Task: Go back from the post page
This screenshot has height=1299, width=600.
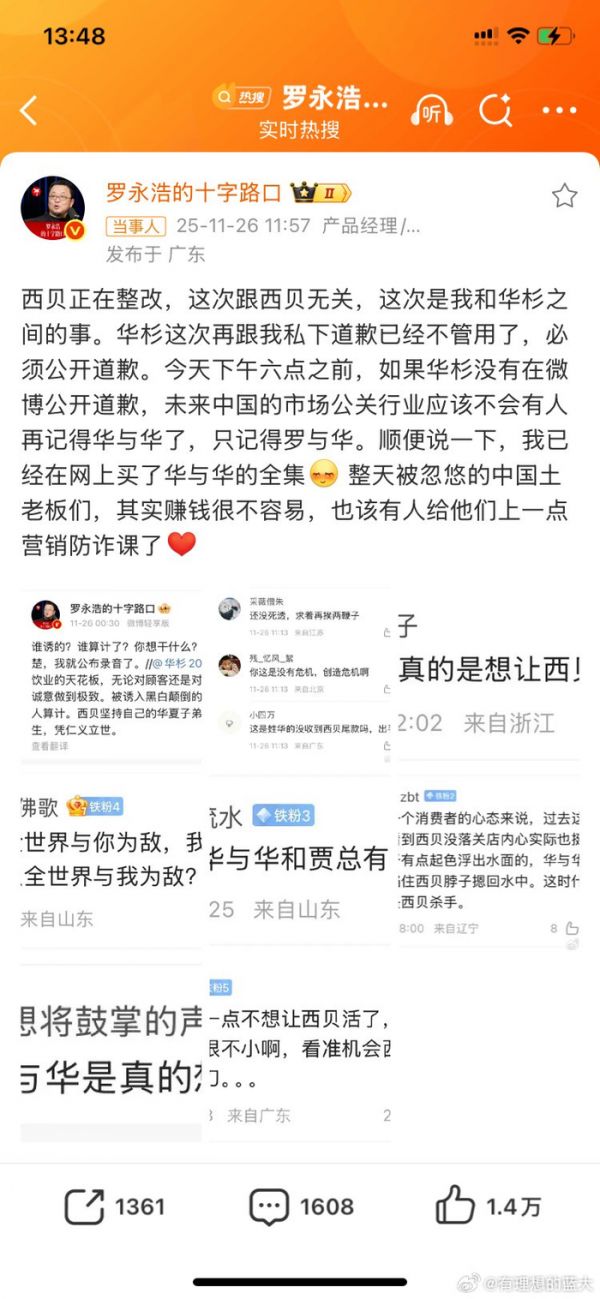Action: (x=29, y=110)
